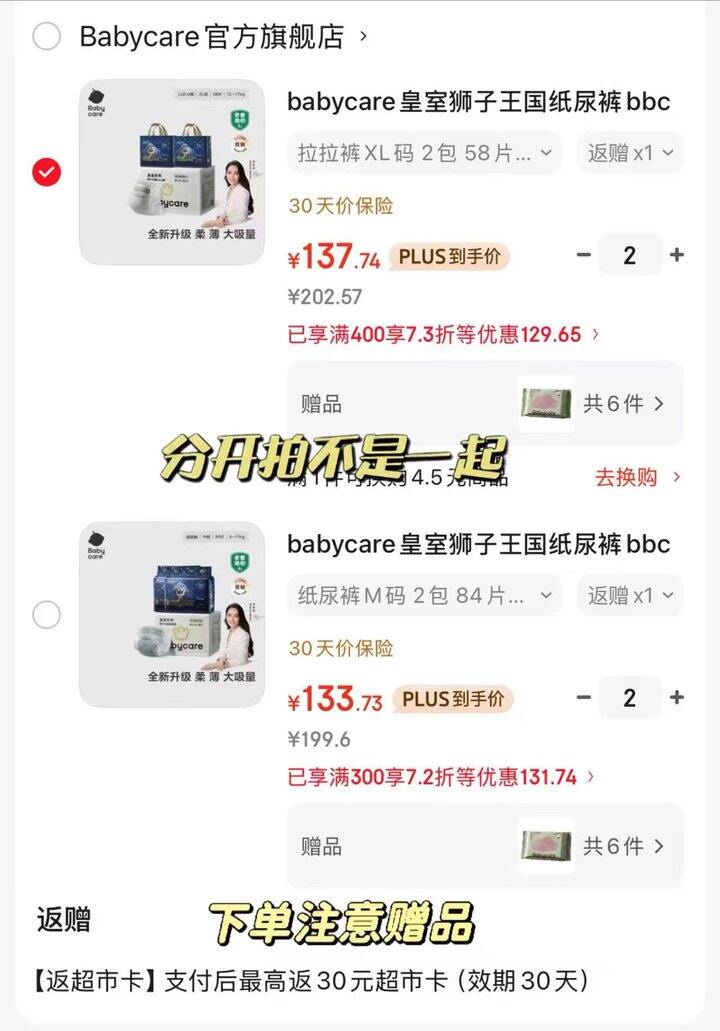This screenshot has height=1031, width=720.
Task: Click the gift wipes icon in M码 赠品 row
Action: [546, 846]
